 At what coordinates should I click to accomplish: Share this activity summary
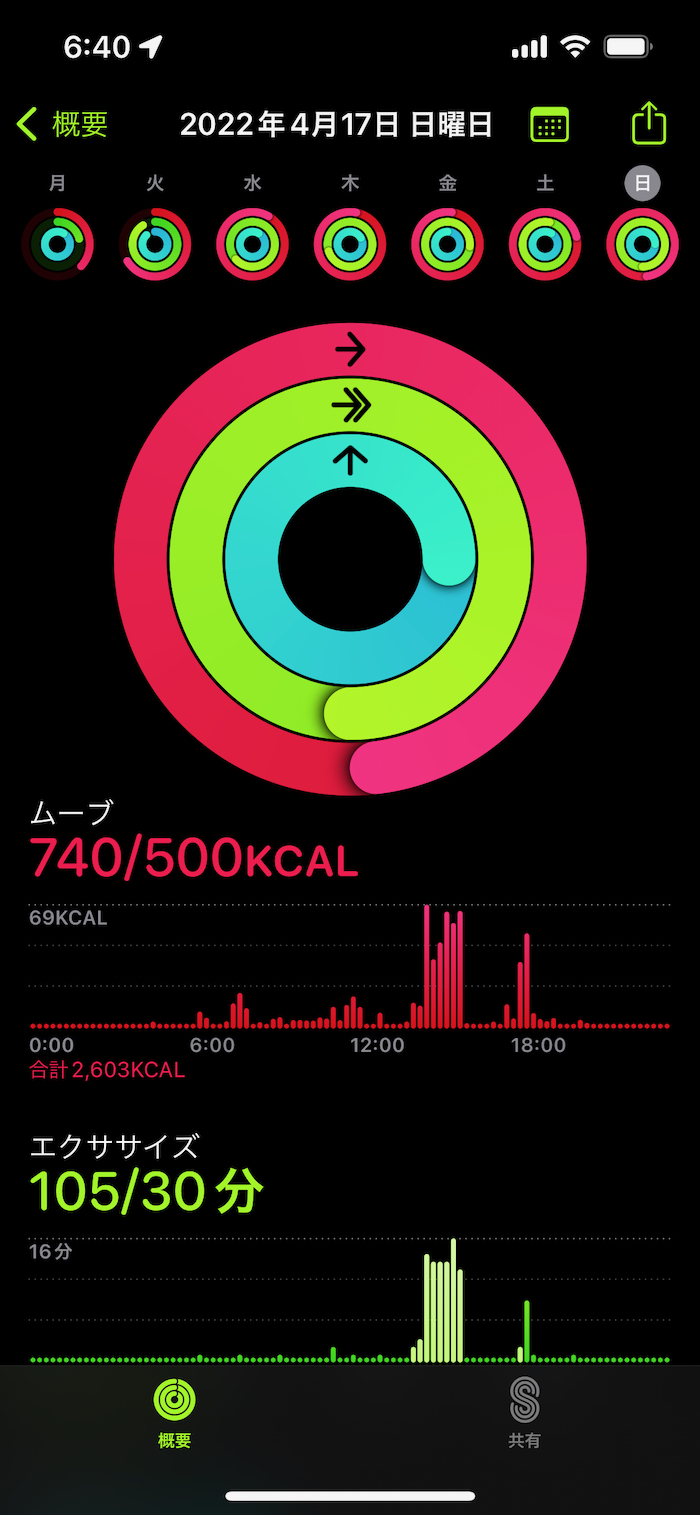tap(649, 123)
